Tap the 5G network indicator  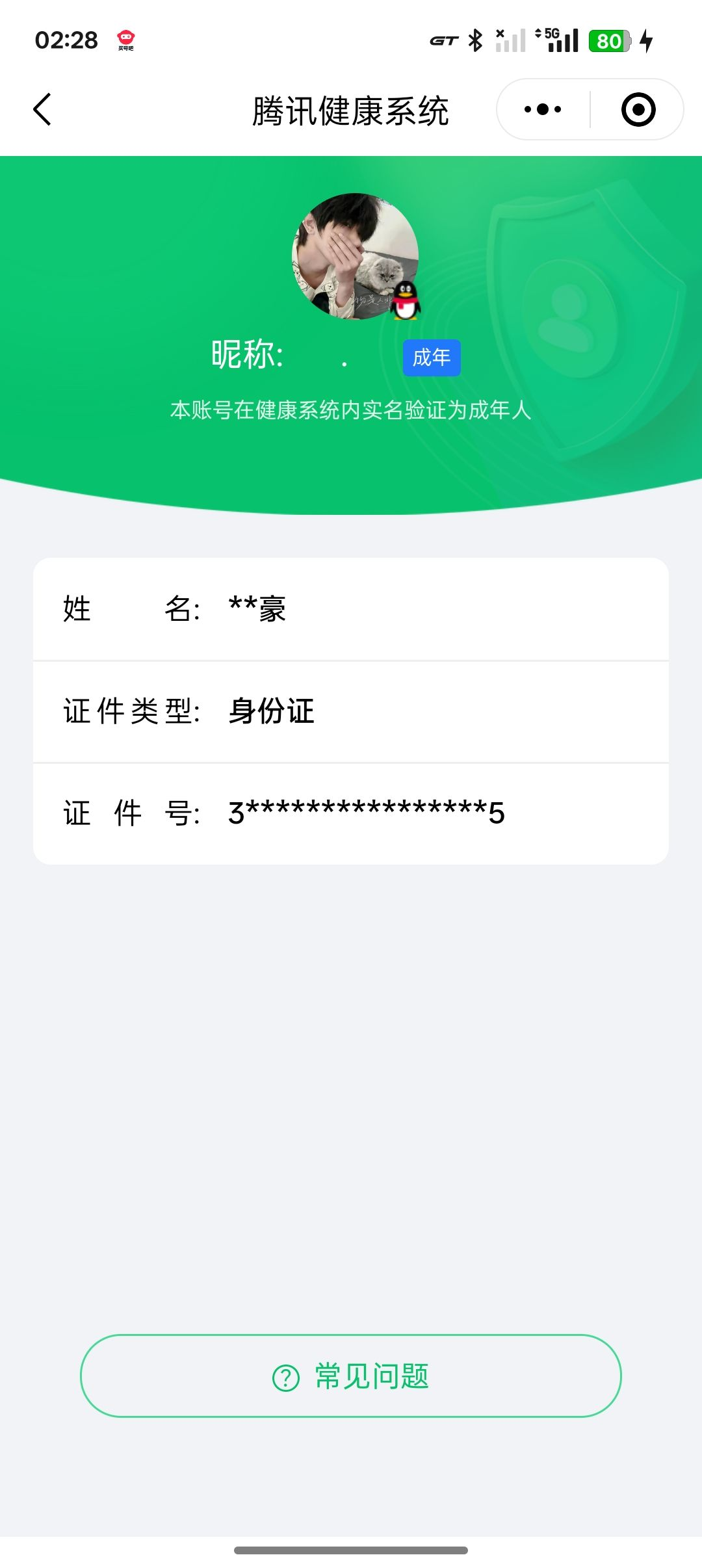pos(549,38)
